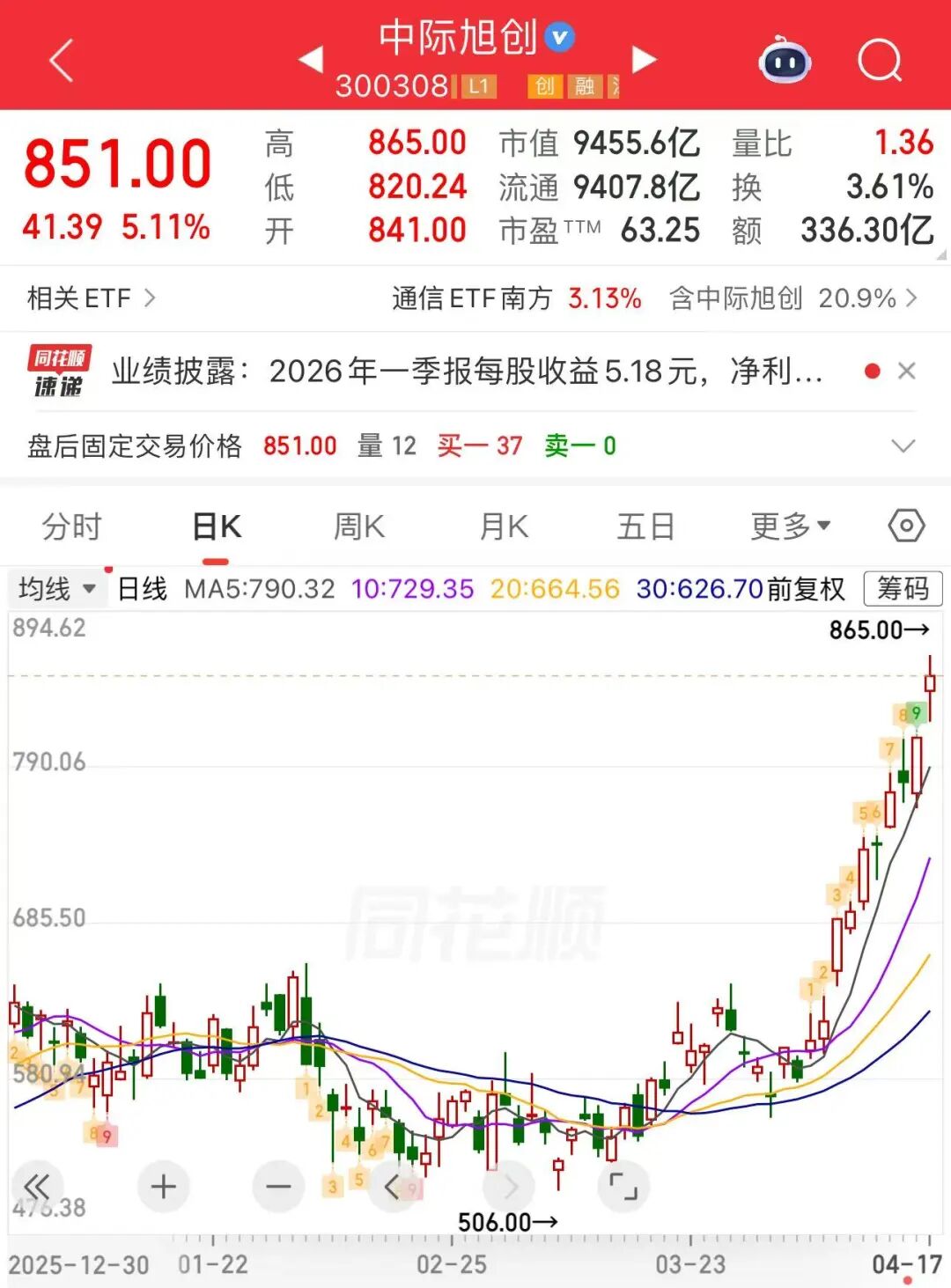Change the 前复权 price adjustment setting
The height and width of the screenshot is (1288, 951).
point(806,588)
